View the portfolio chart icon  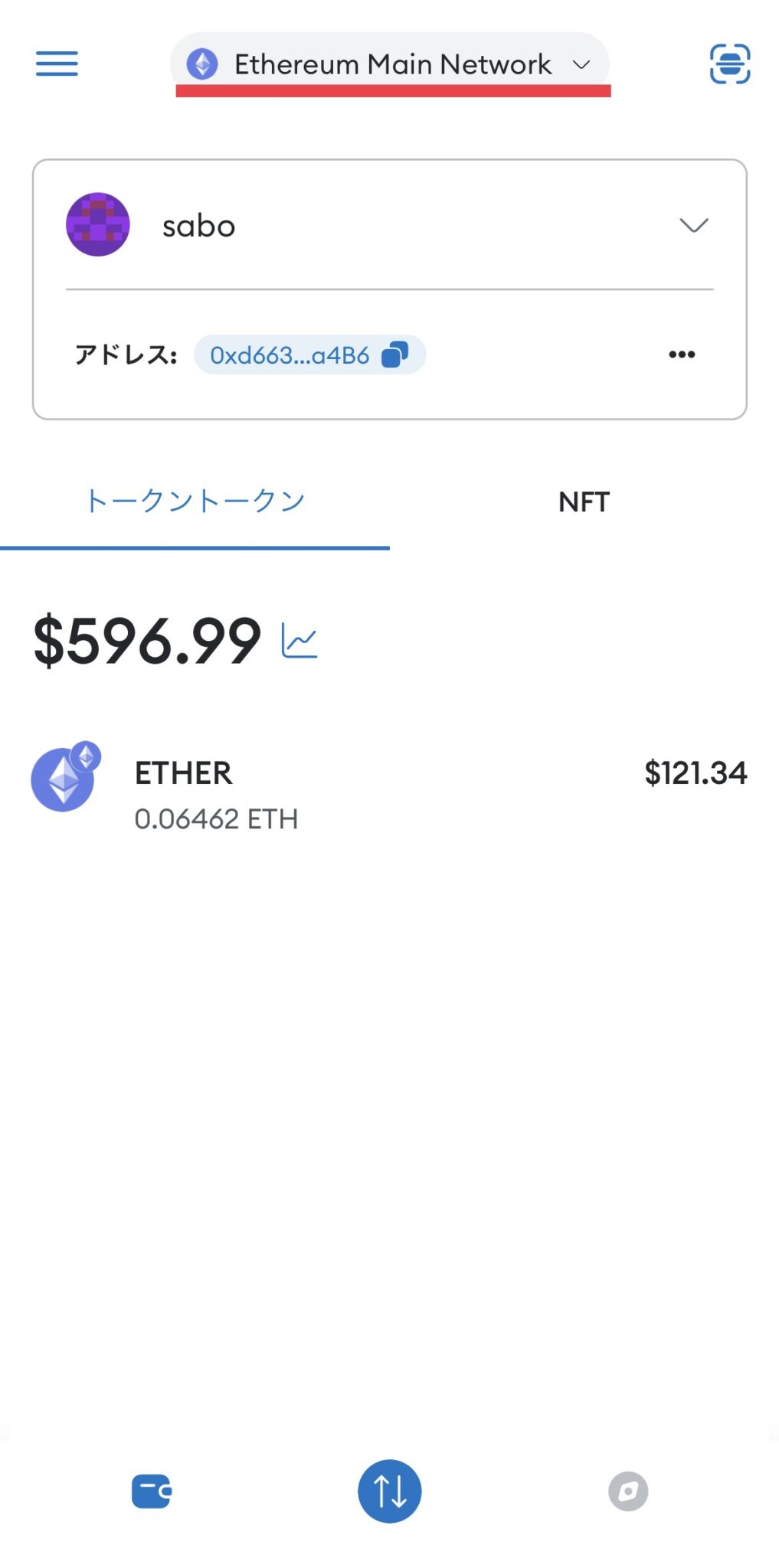point(299,640)
